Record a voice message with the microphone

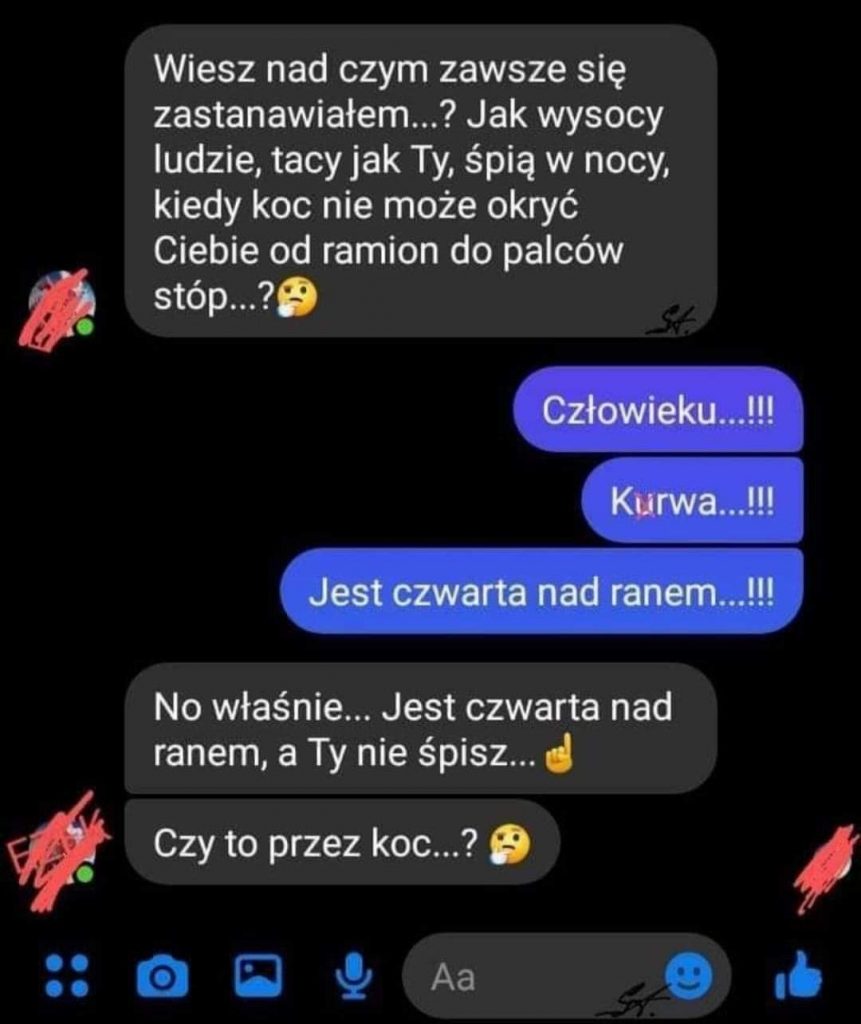(x=352, y=975)
